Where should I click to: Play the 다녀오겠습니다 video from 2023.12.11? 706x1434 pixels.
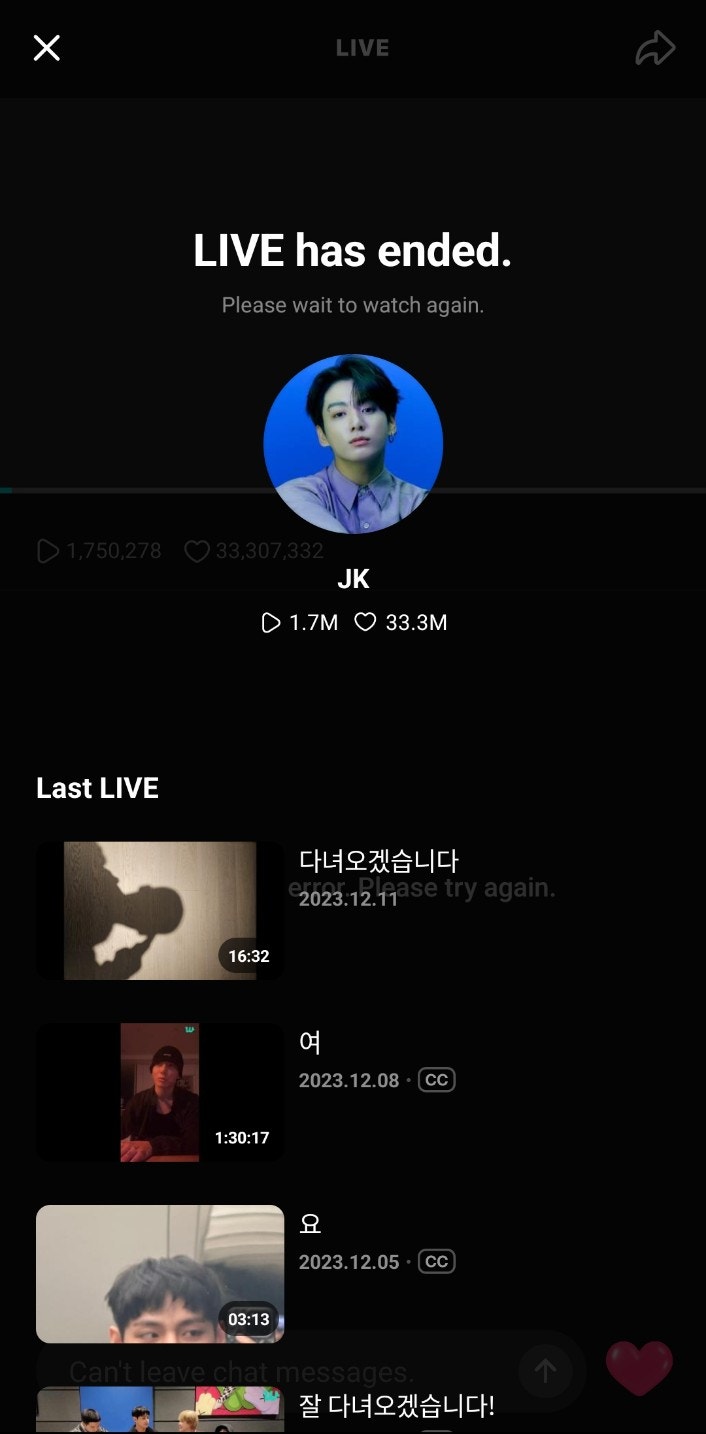[x=160, y=910]
